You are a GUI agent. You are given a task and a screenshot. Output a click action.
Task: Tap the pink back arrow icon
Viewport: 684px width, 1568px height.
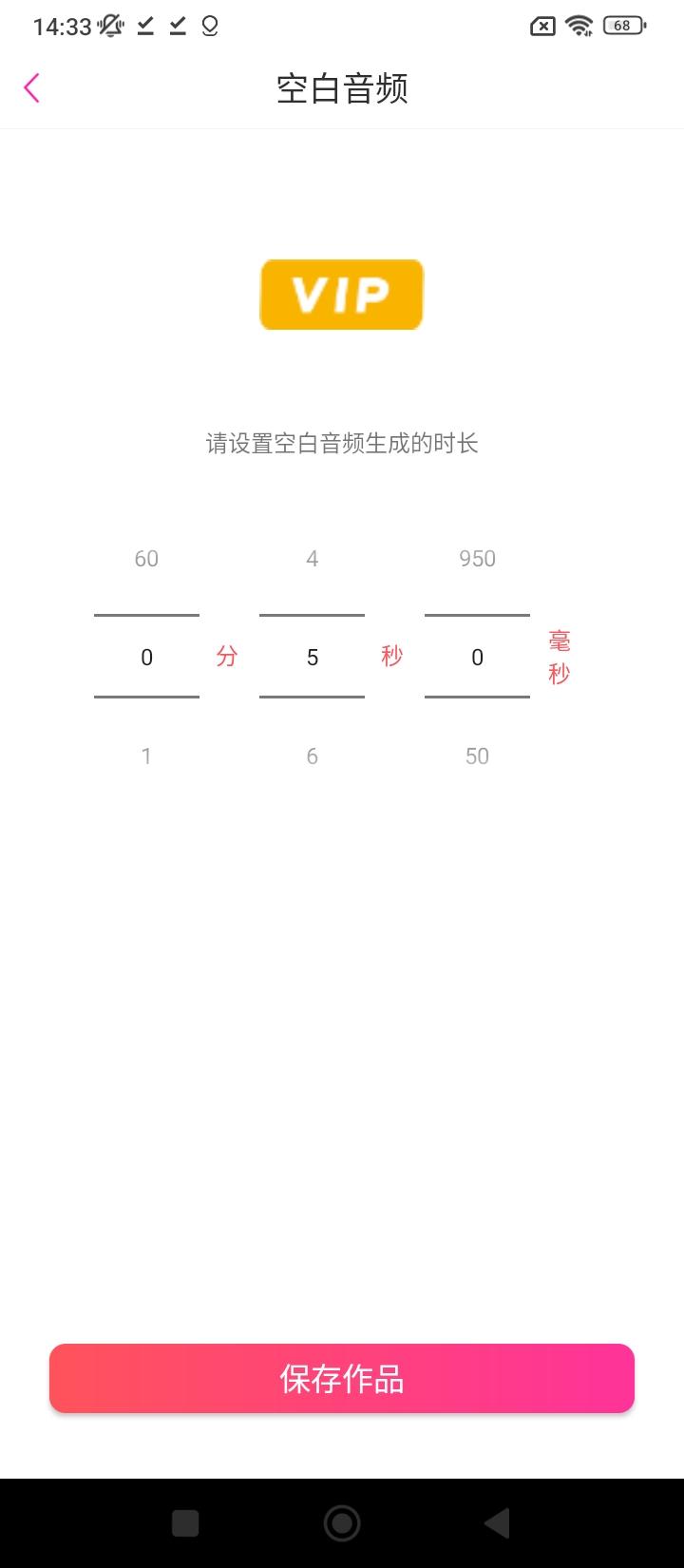(x=31, y=86)
